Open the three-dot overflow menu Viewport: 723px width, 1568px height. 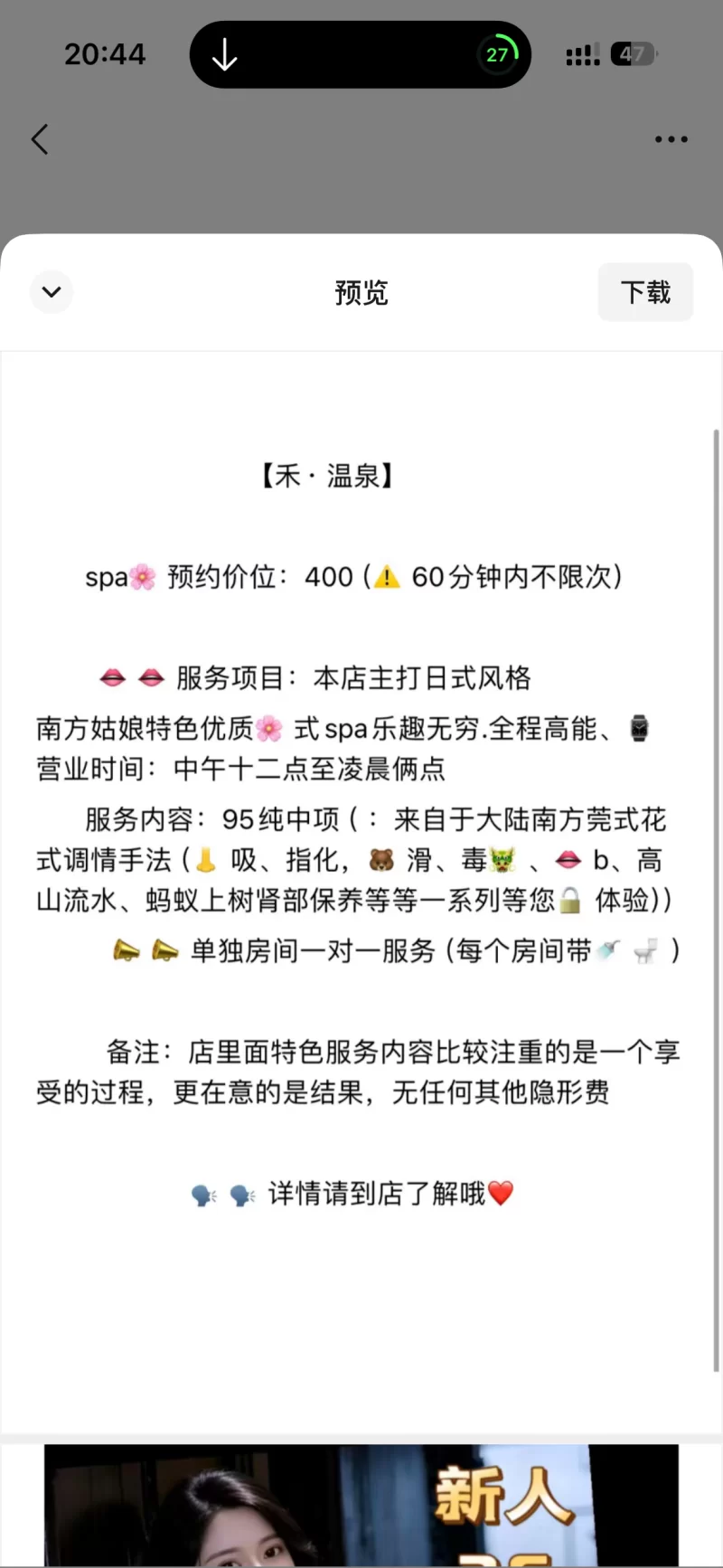pos(671,139)
